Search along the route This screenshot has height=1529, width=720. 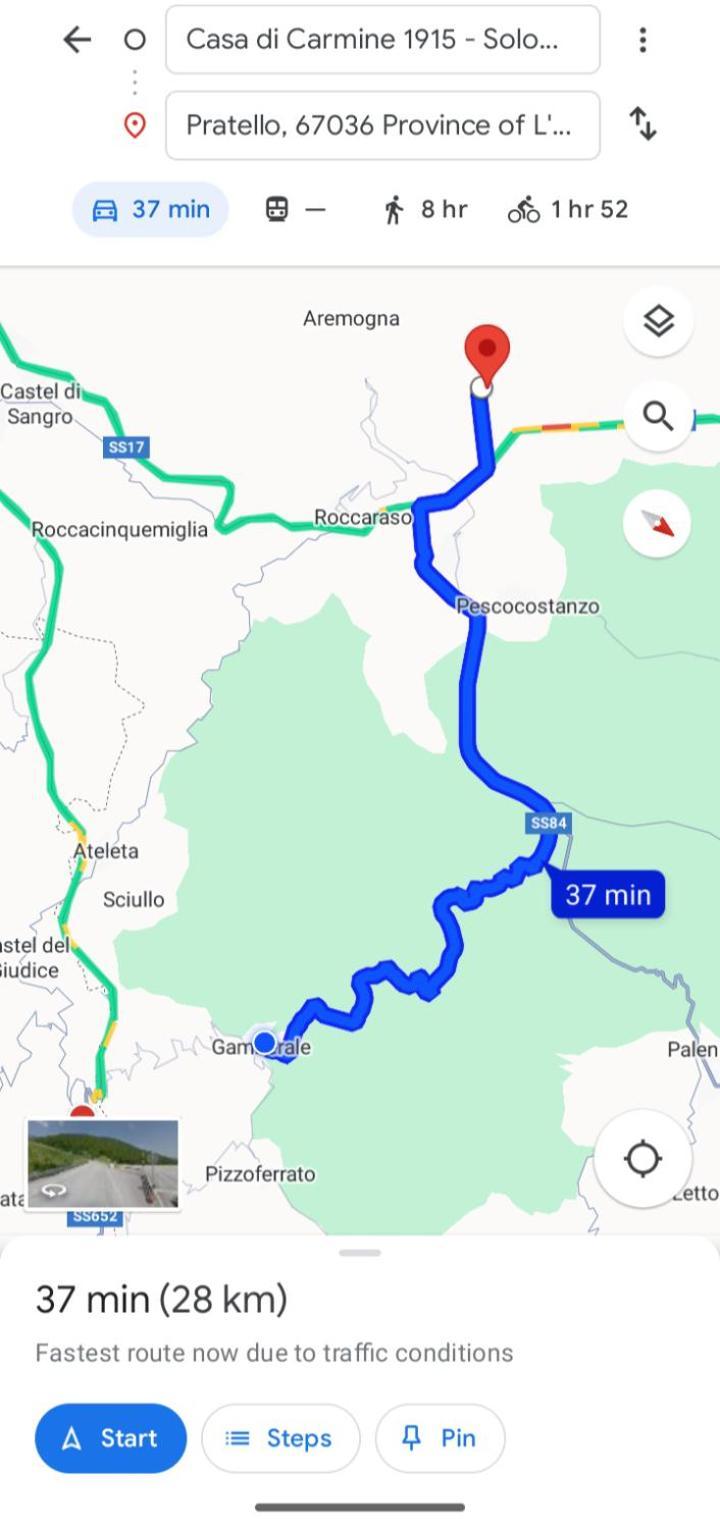658,416
